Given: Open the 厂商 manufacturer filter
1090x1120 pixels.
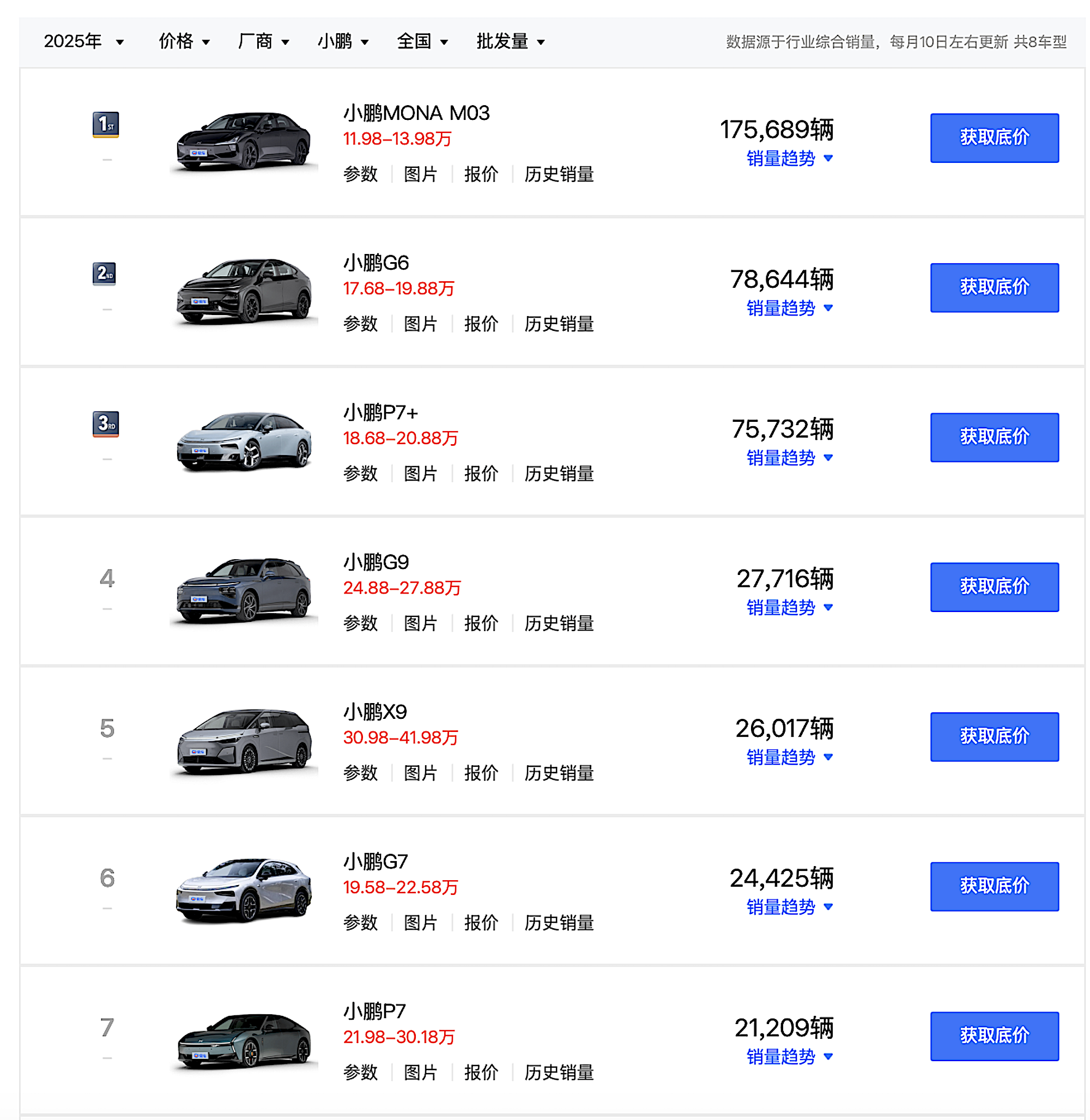Looking at the screenshot, I should pos(263,41).
